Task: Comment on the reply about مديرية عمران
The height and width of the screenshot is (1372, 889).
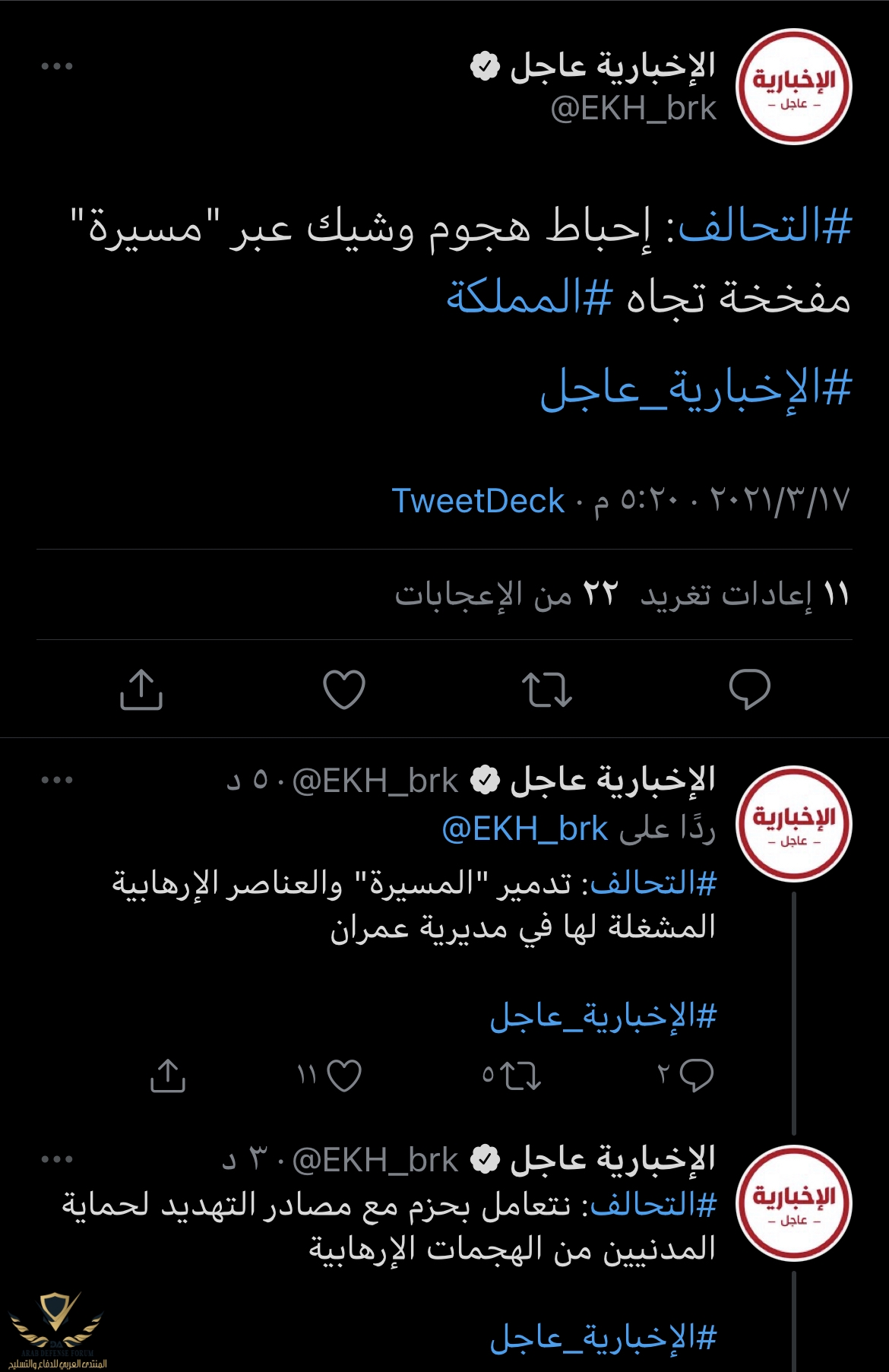Action: [695, 1076]
